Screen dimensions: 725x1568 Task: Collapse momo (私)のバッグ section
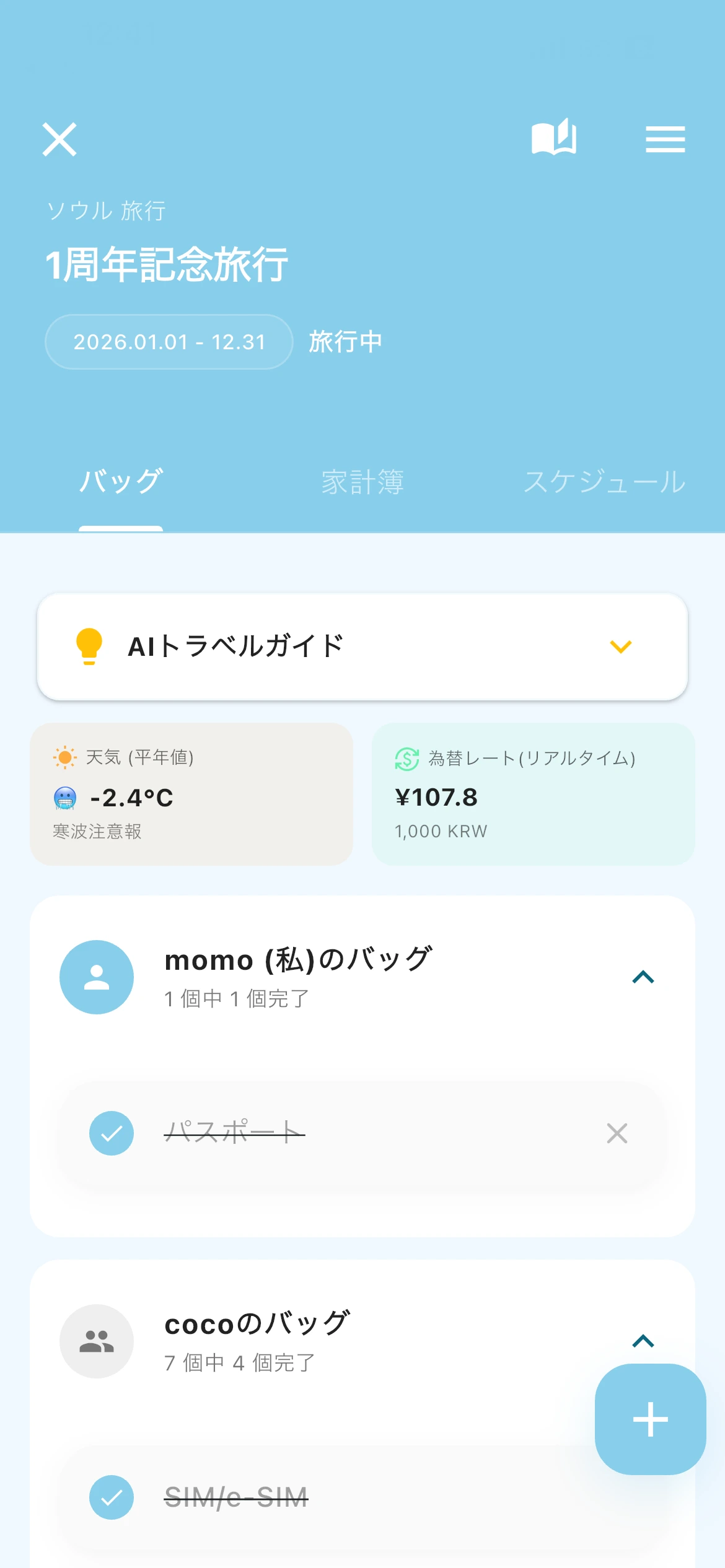click(643, 977)
